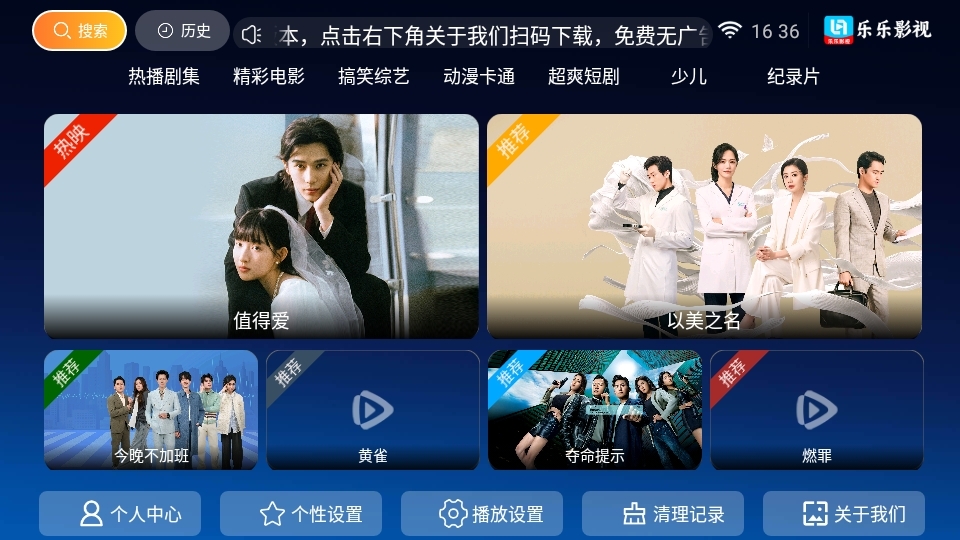Open the 关于我们 about page

tap(844, 514)
